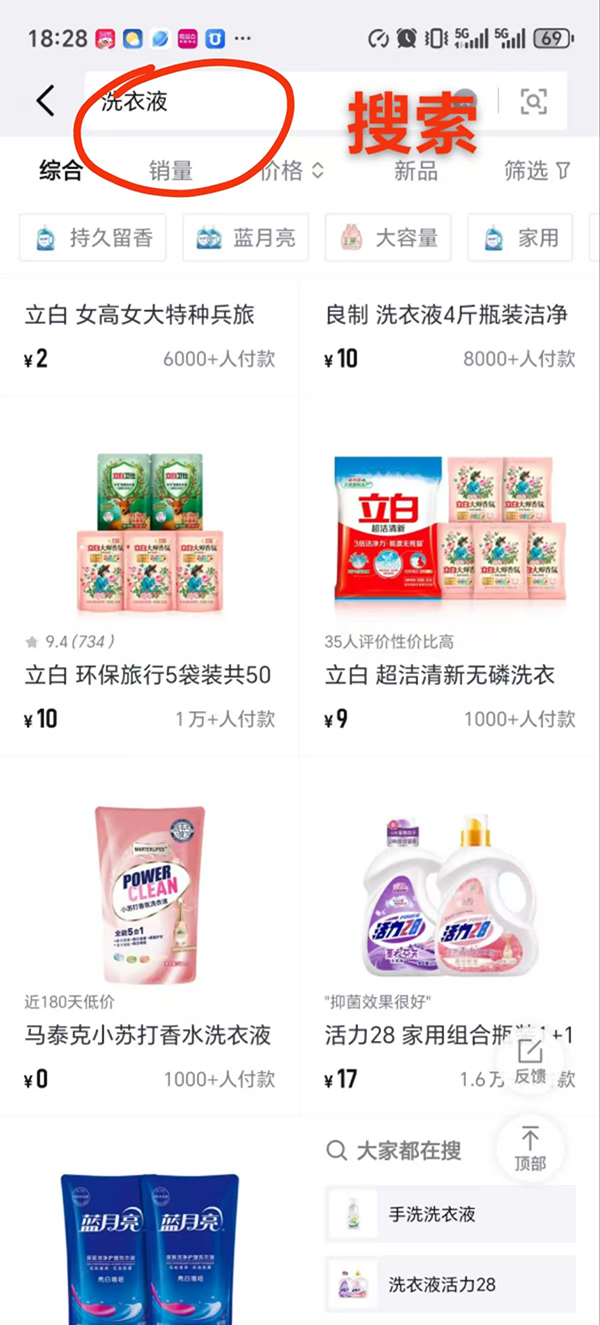The width and height of the screenshot is (600, 1325).
Task: Open 马泰克小苏打香水洗衣液 product card
Action: [x=149, y=940]
